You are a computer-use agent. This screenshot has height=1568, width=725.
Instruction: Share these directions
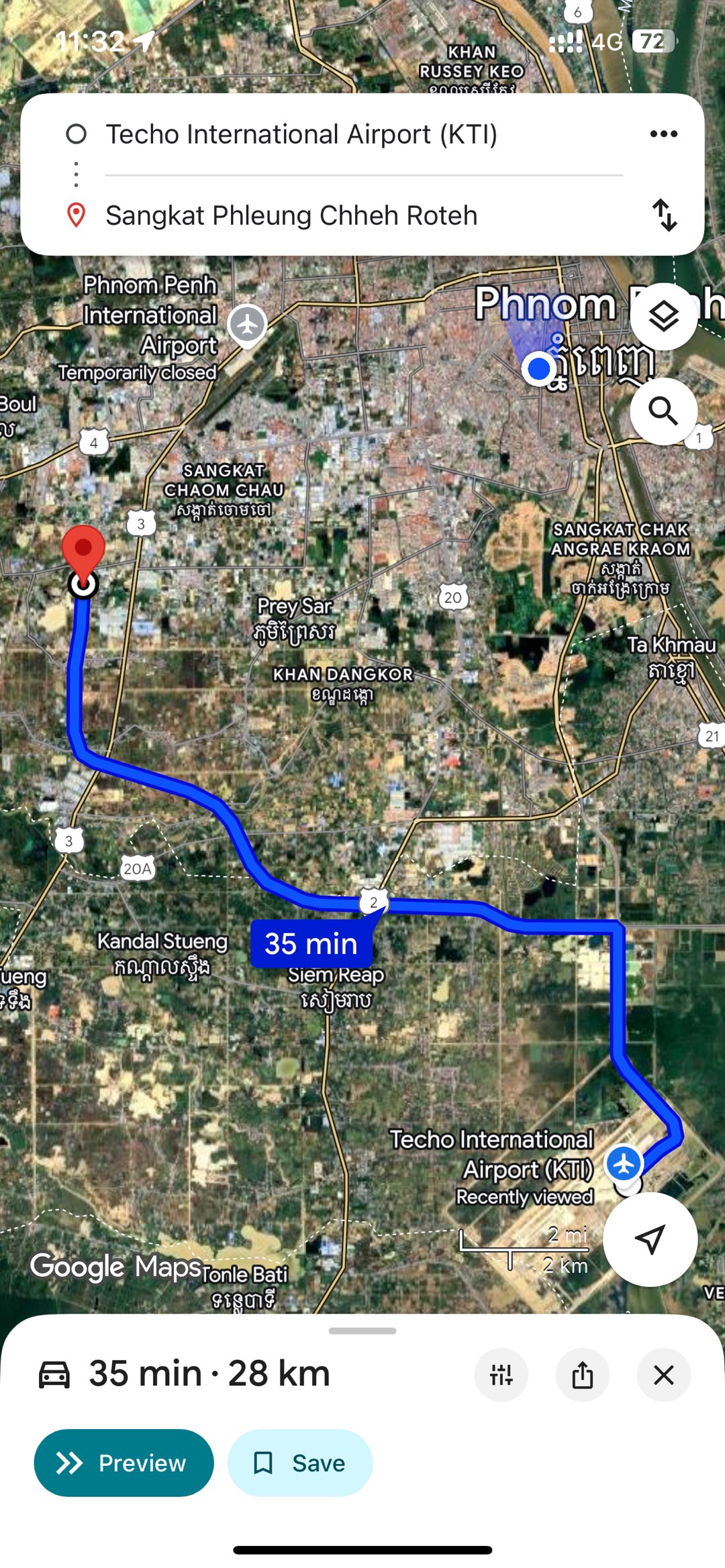pos(582,1375)
